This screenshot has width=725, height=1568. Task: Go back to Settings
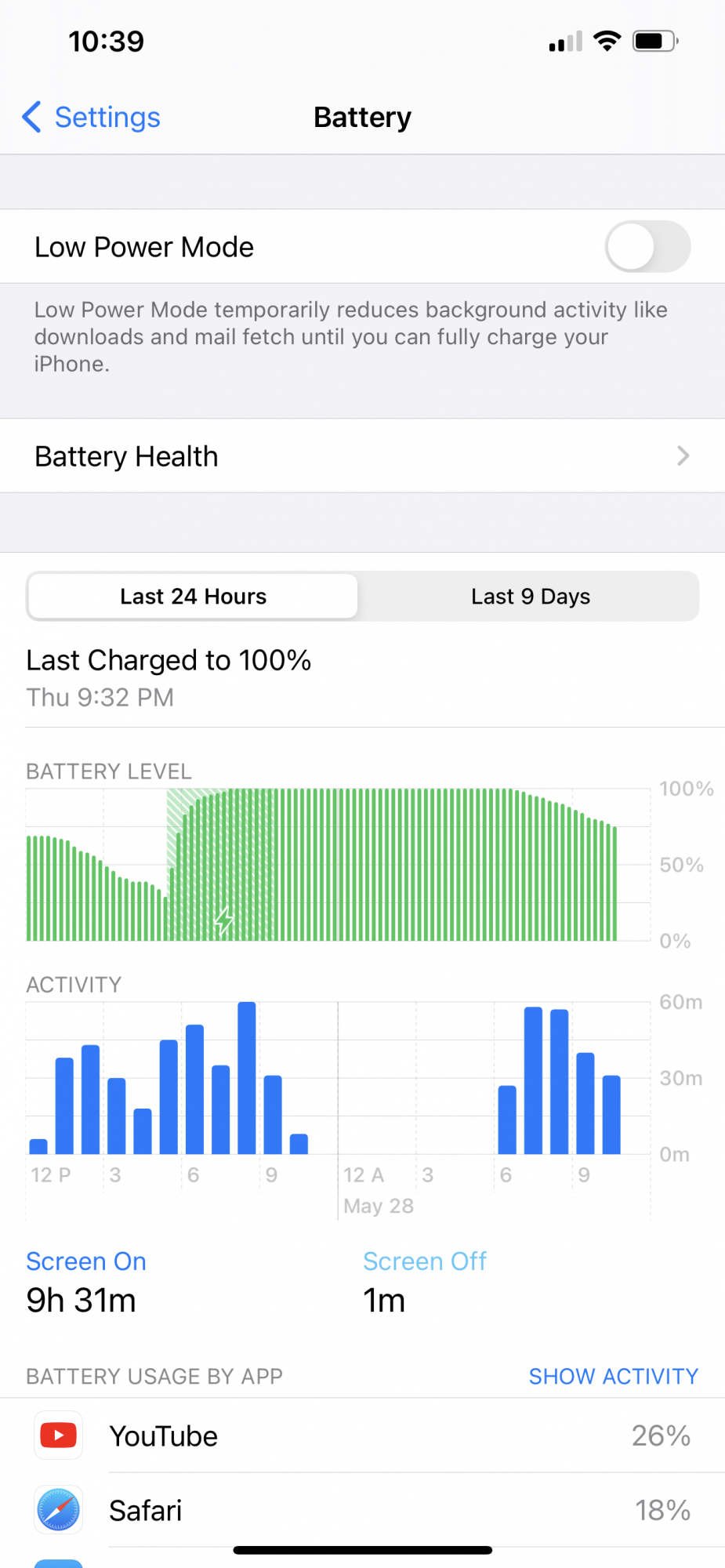[91, 118]
